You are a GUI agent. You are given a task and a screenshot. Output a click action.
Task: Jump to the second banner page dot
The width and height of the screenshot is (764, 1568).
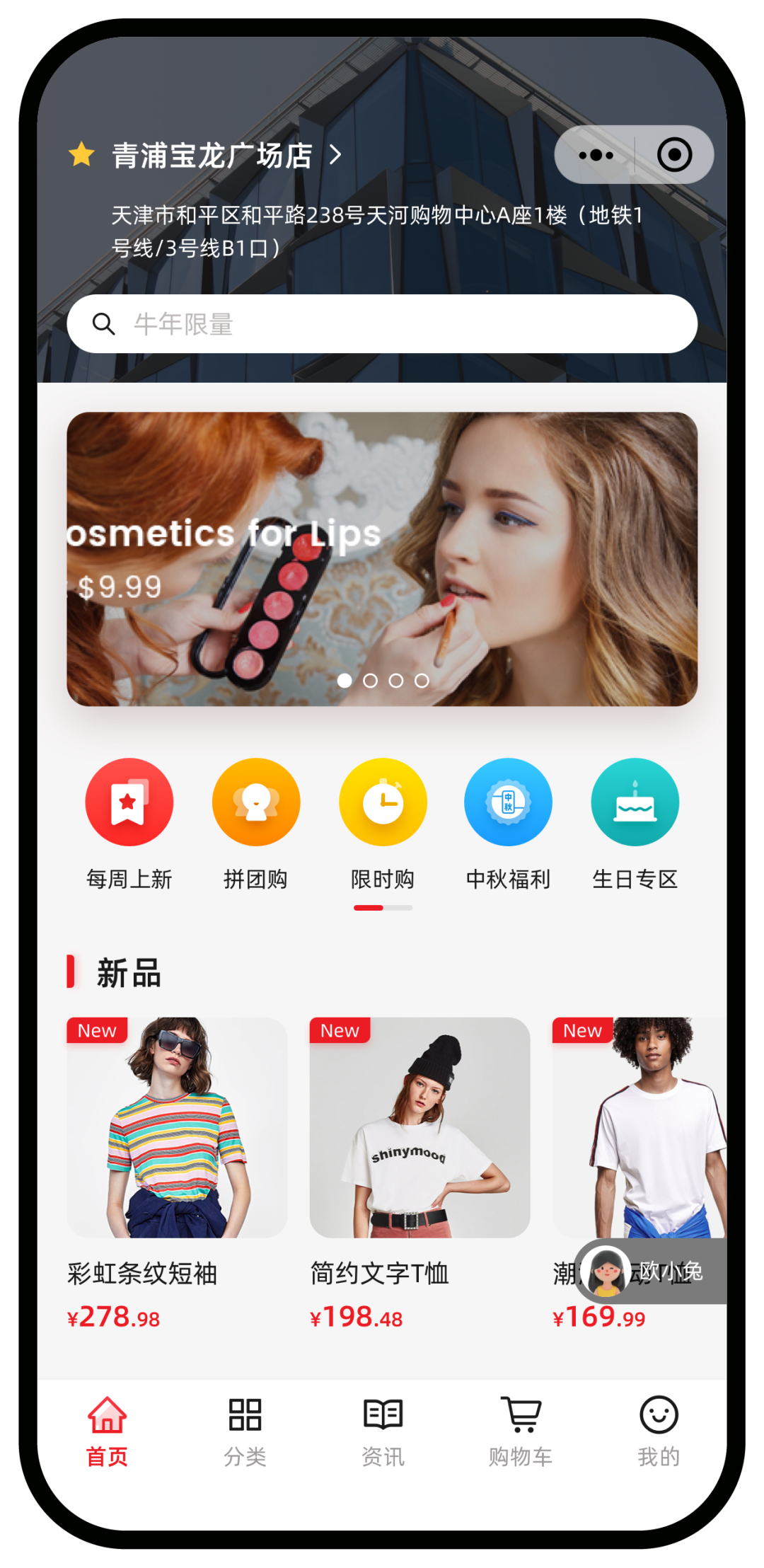click(370, 681)
